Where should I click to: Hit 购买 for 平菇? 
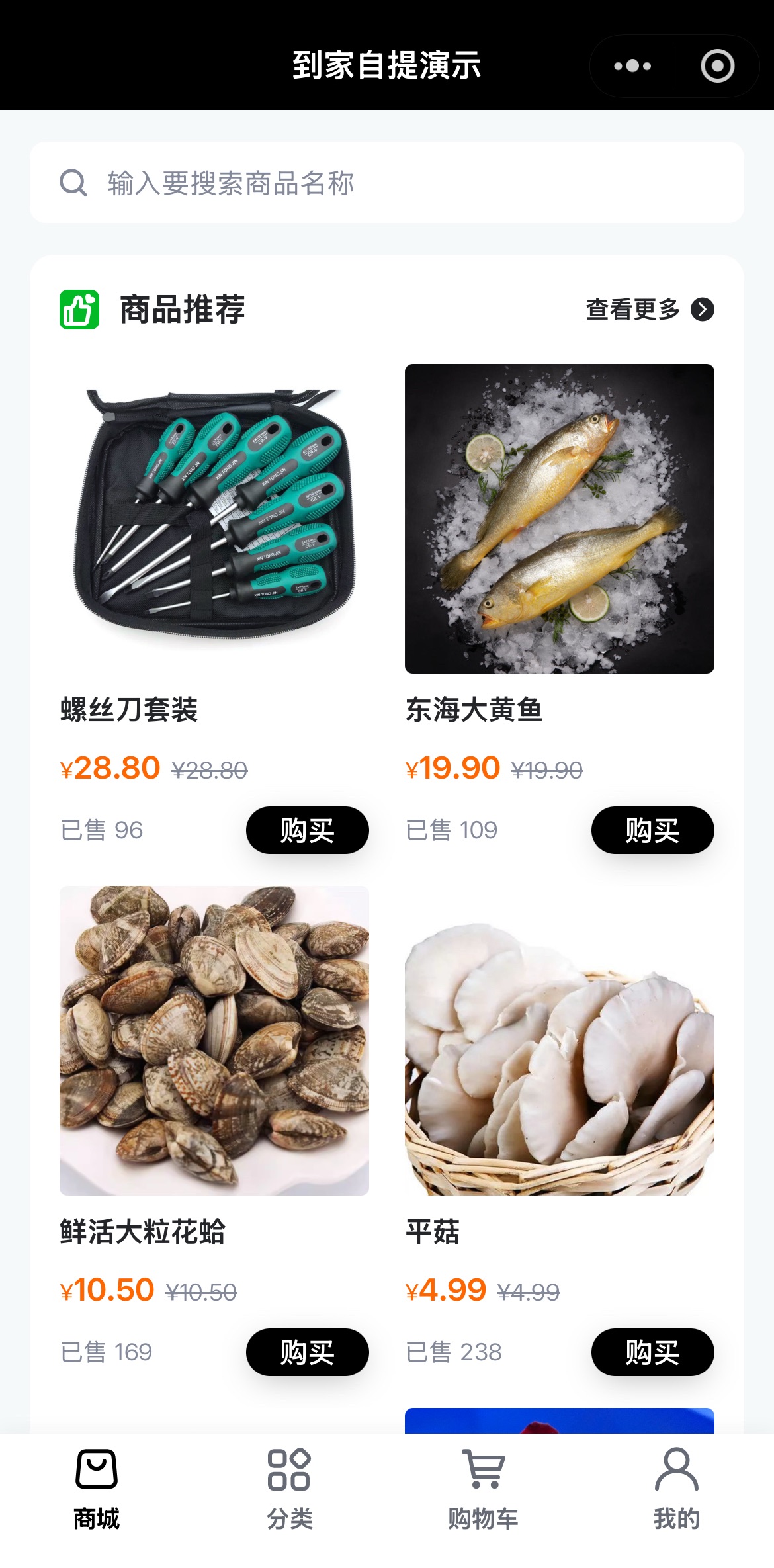tap(652, 1352)
